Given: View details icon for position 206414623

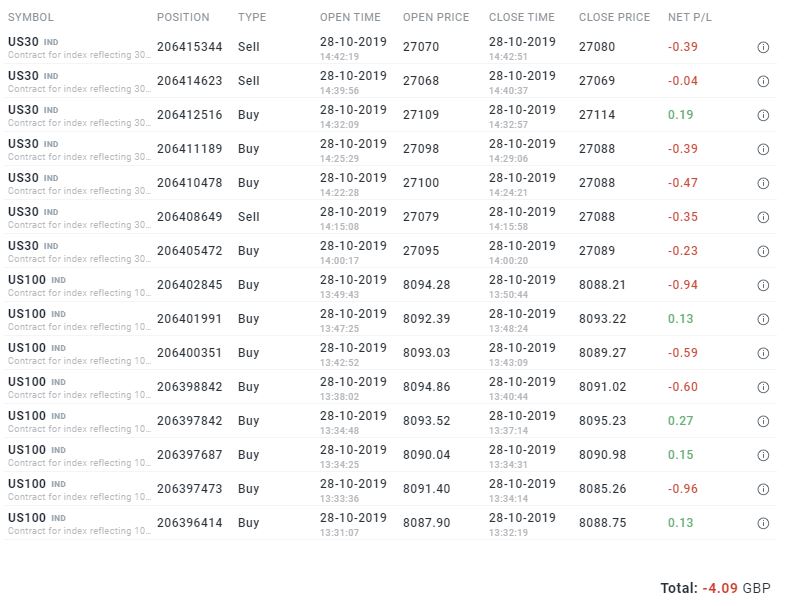Looking at the screenshot, I should [x=763, y=81].
